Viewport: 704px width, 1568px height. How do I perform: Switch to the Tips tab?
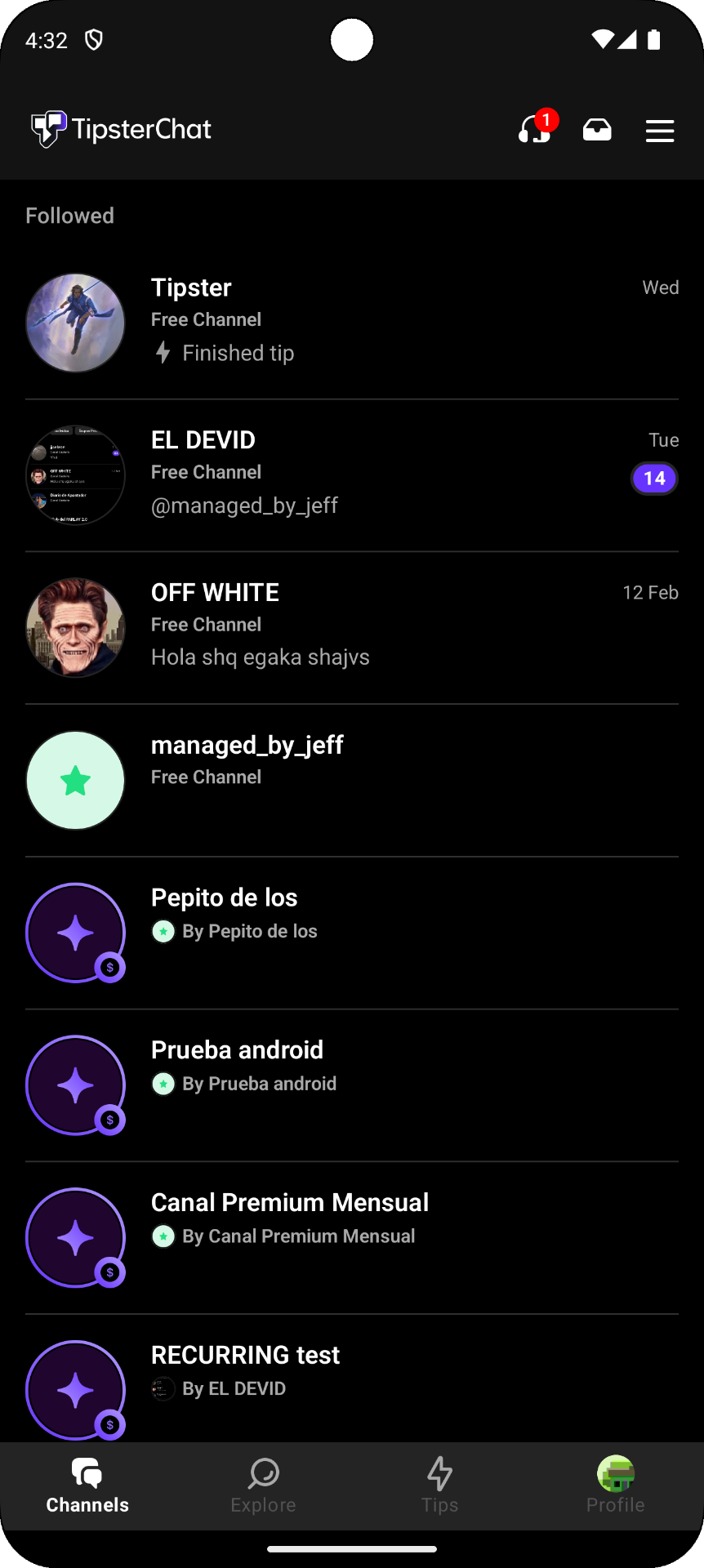(439, 1486)
